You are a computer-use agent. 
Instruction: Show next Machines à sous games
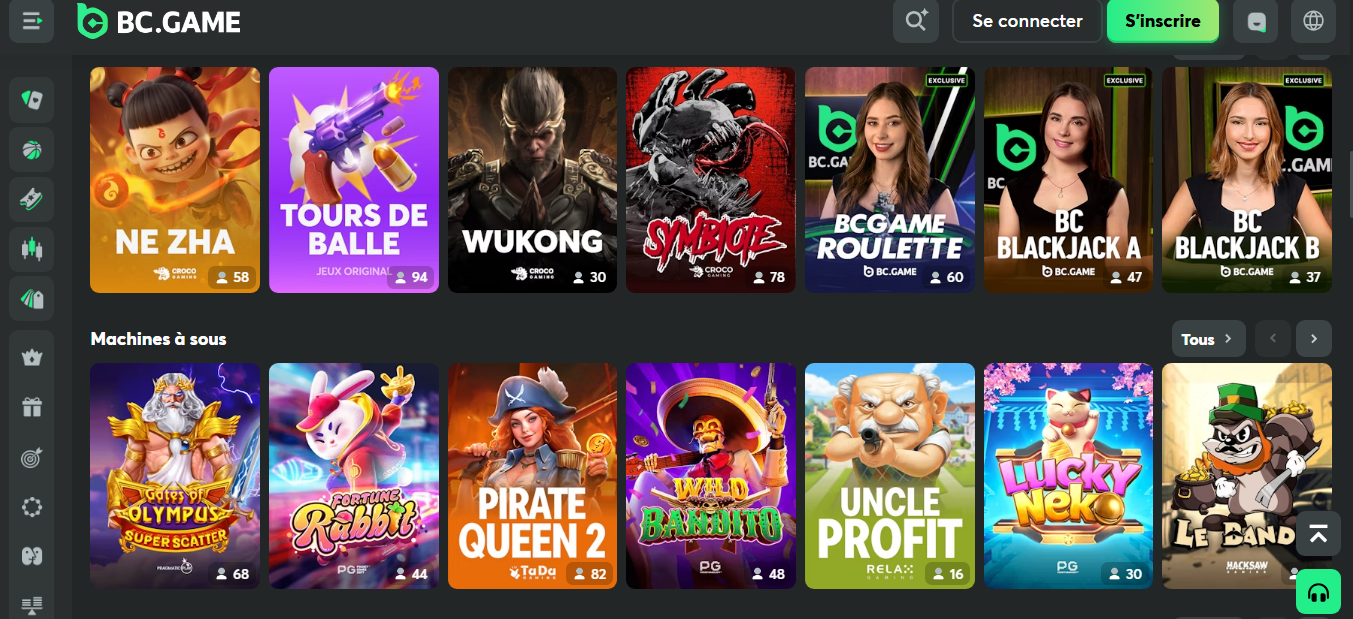(1313, 339)
